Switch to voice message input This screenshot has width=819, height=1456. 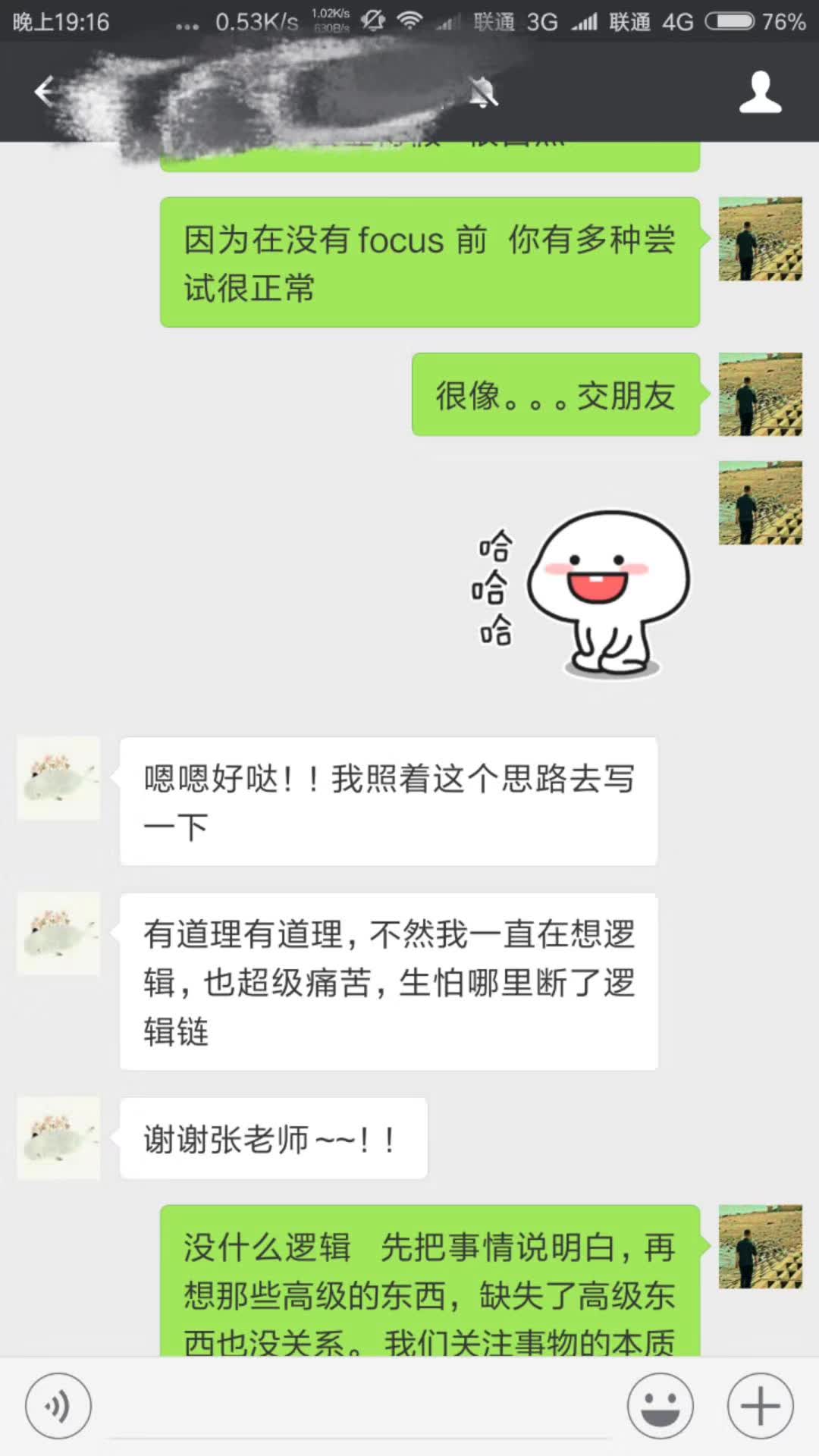58,1406
